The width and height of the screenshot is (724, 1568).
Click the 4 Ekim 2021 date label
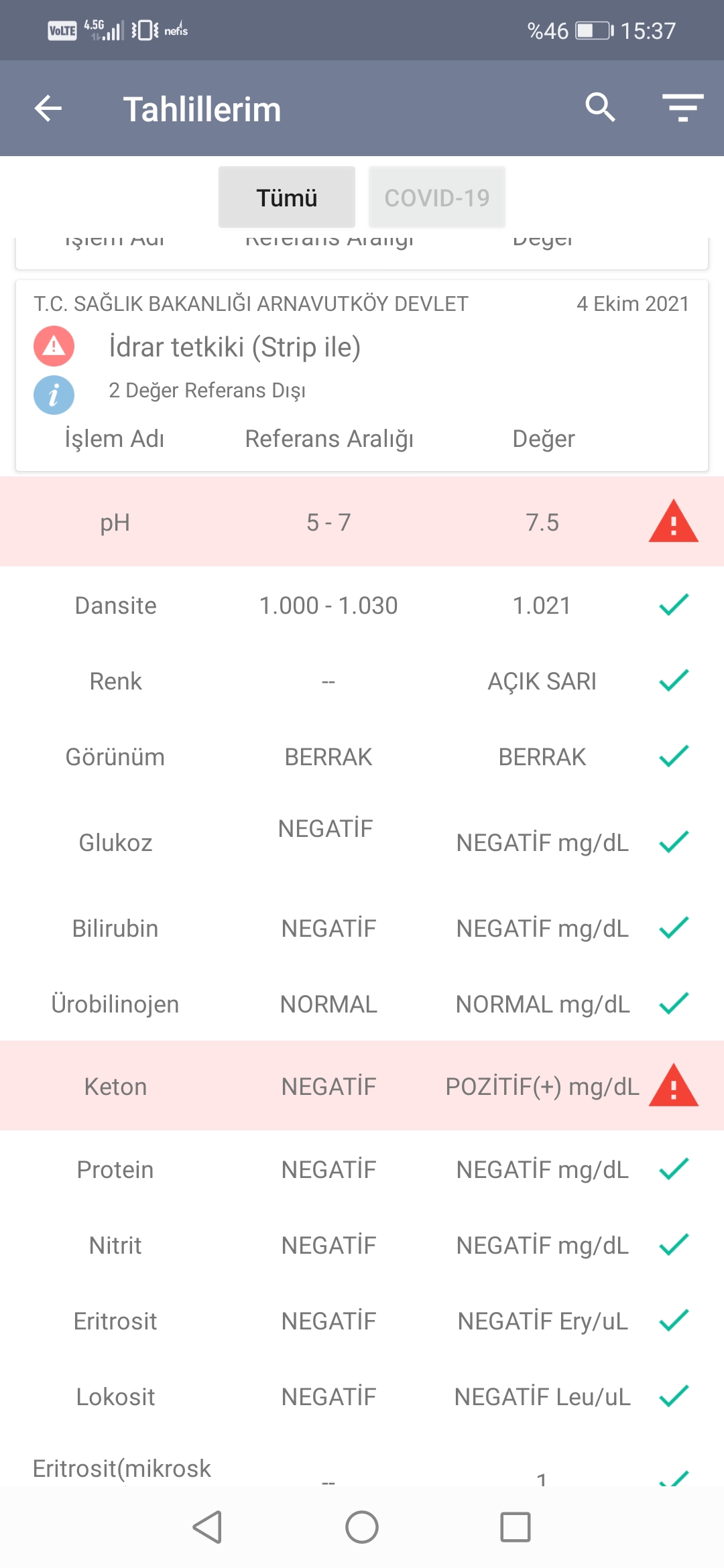coord(633,304)
